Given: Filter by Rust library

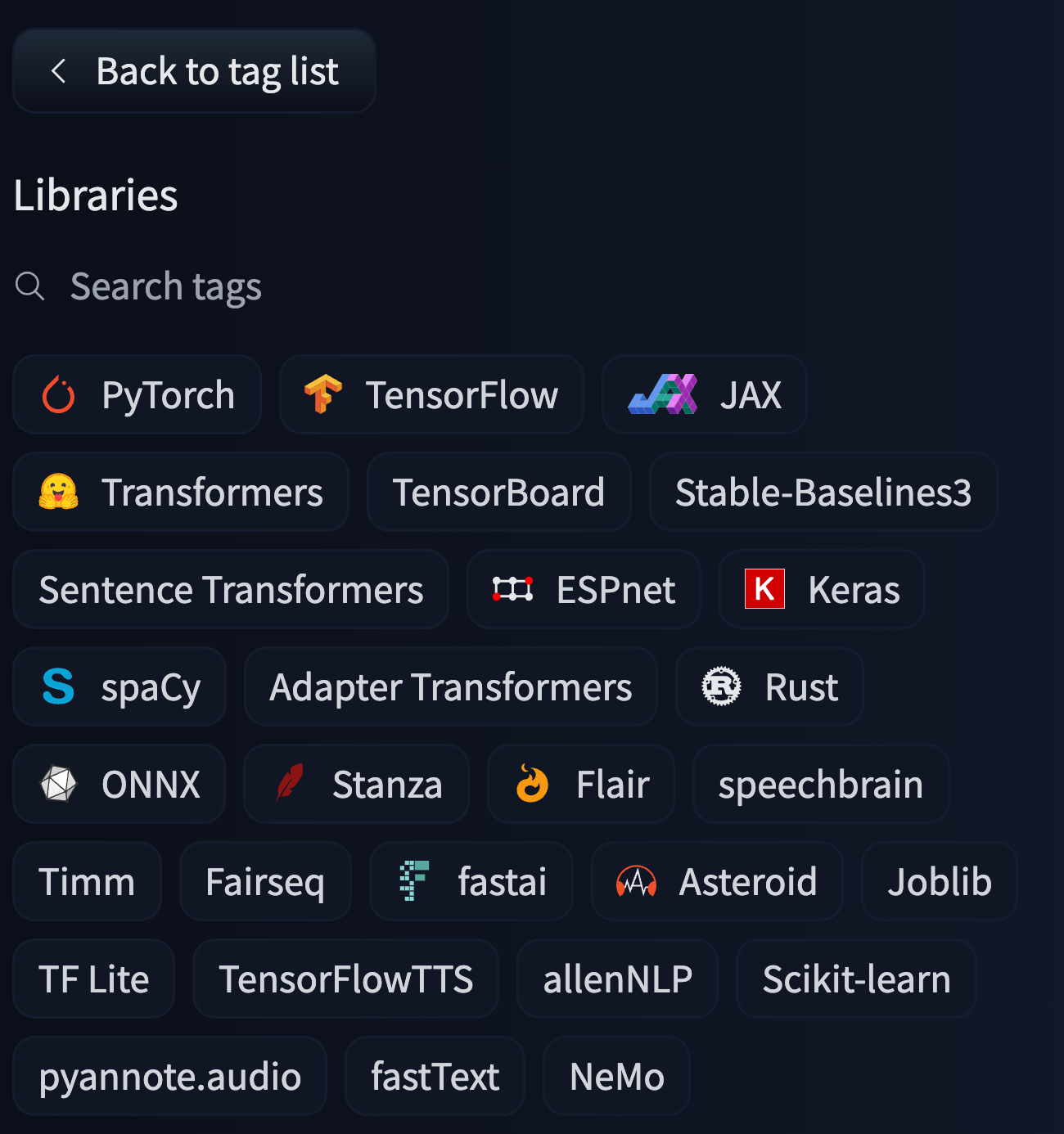Looking at the screenshot, I should coord(769,687).
